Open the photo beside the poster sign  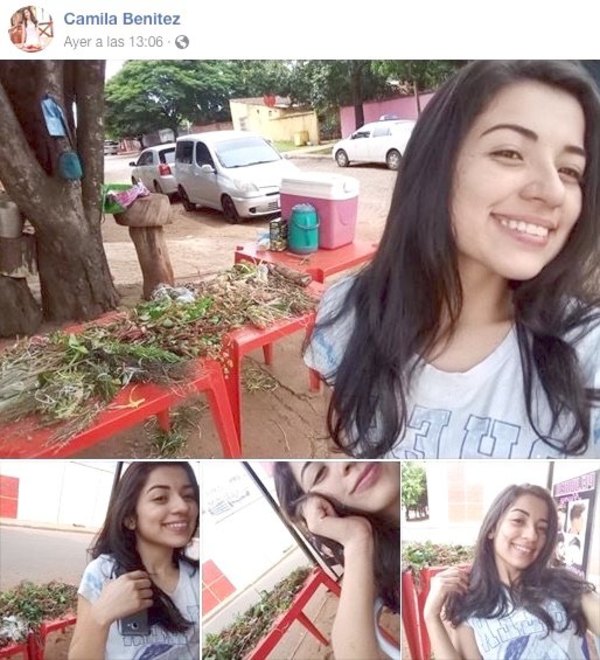[500, 560]
